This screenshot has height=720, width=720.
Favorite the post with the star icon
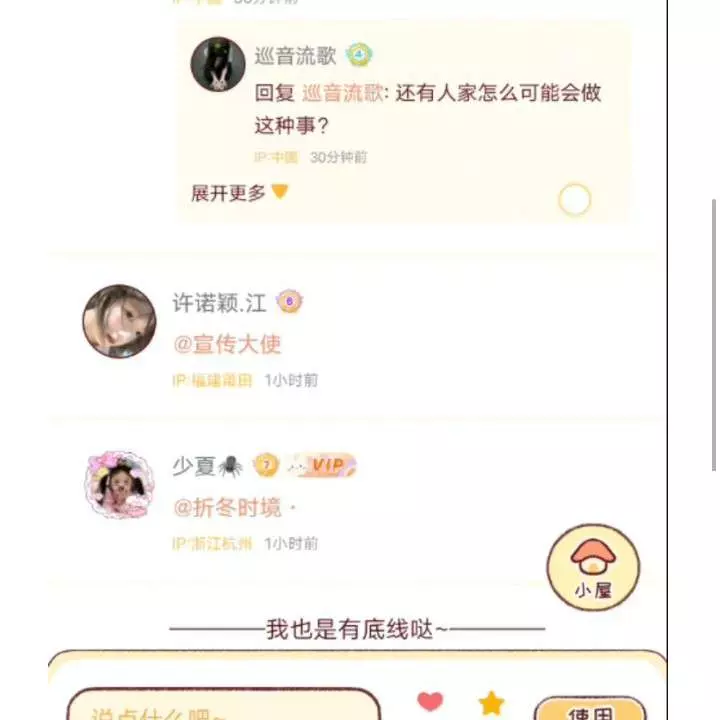[491, 703]
